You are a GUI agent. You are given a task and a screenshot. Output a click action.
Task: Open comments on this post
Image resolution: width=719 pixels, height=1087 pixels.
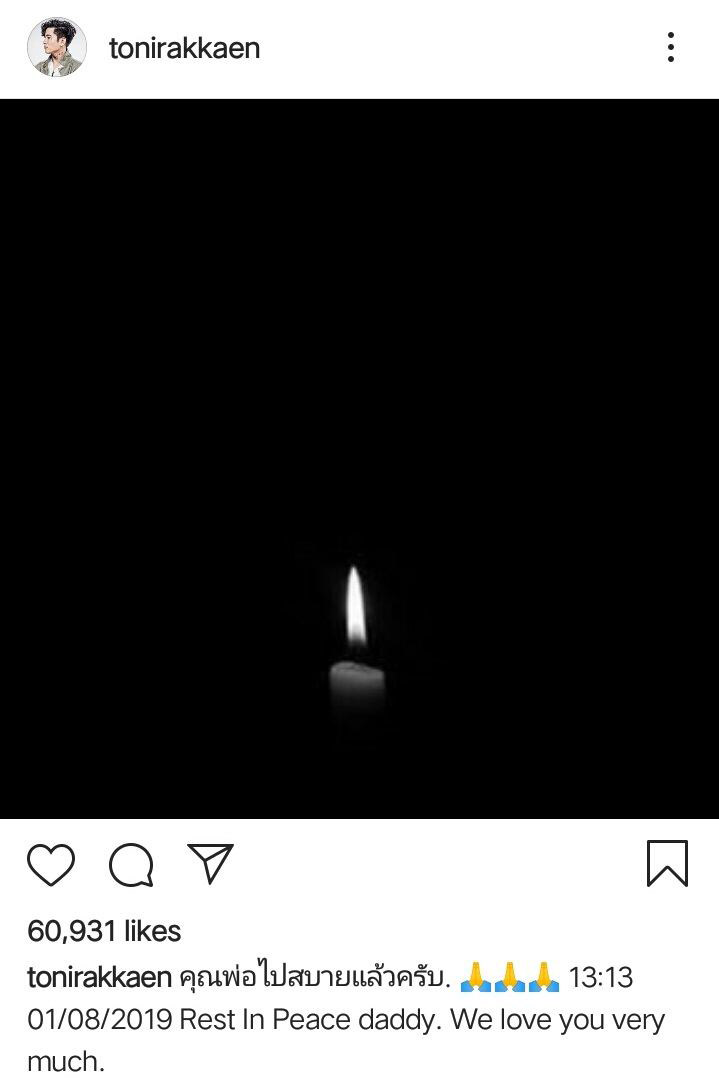(131, 864)
